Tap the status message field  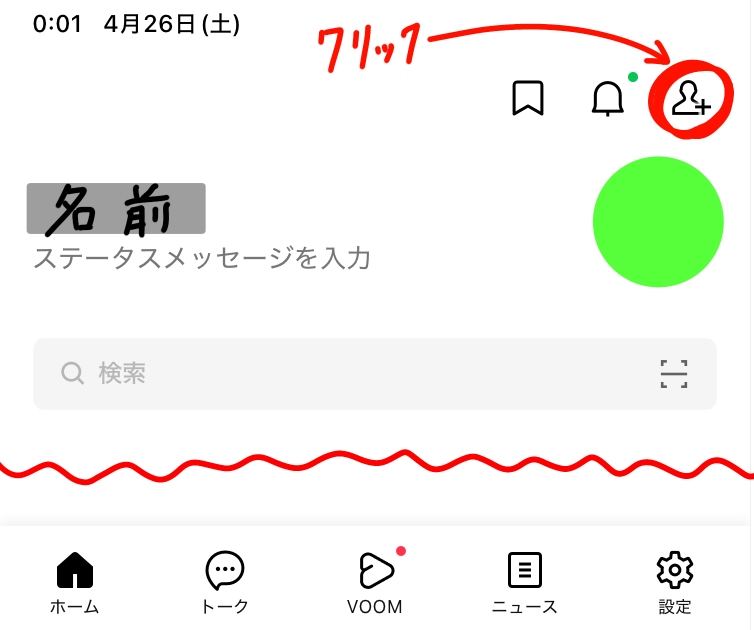click(x=202, y=259)
